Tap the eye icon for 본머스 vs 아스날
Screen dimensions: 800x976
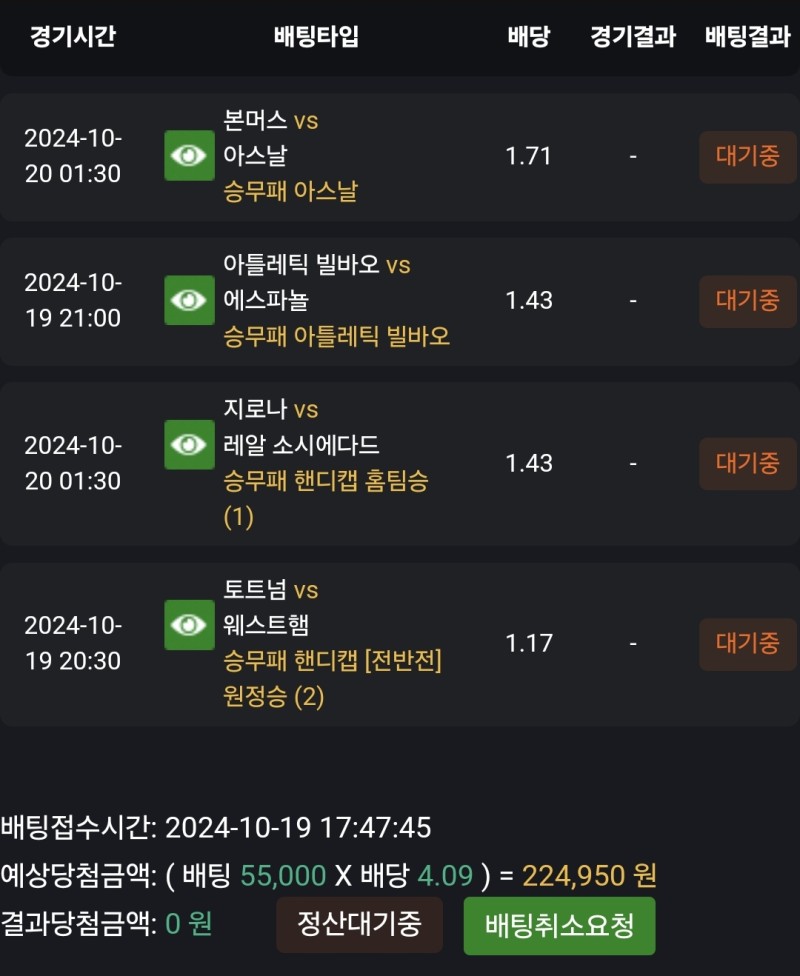(x=189, y=156)
